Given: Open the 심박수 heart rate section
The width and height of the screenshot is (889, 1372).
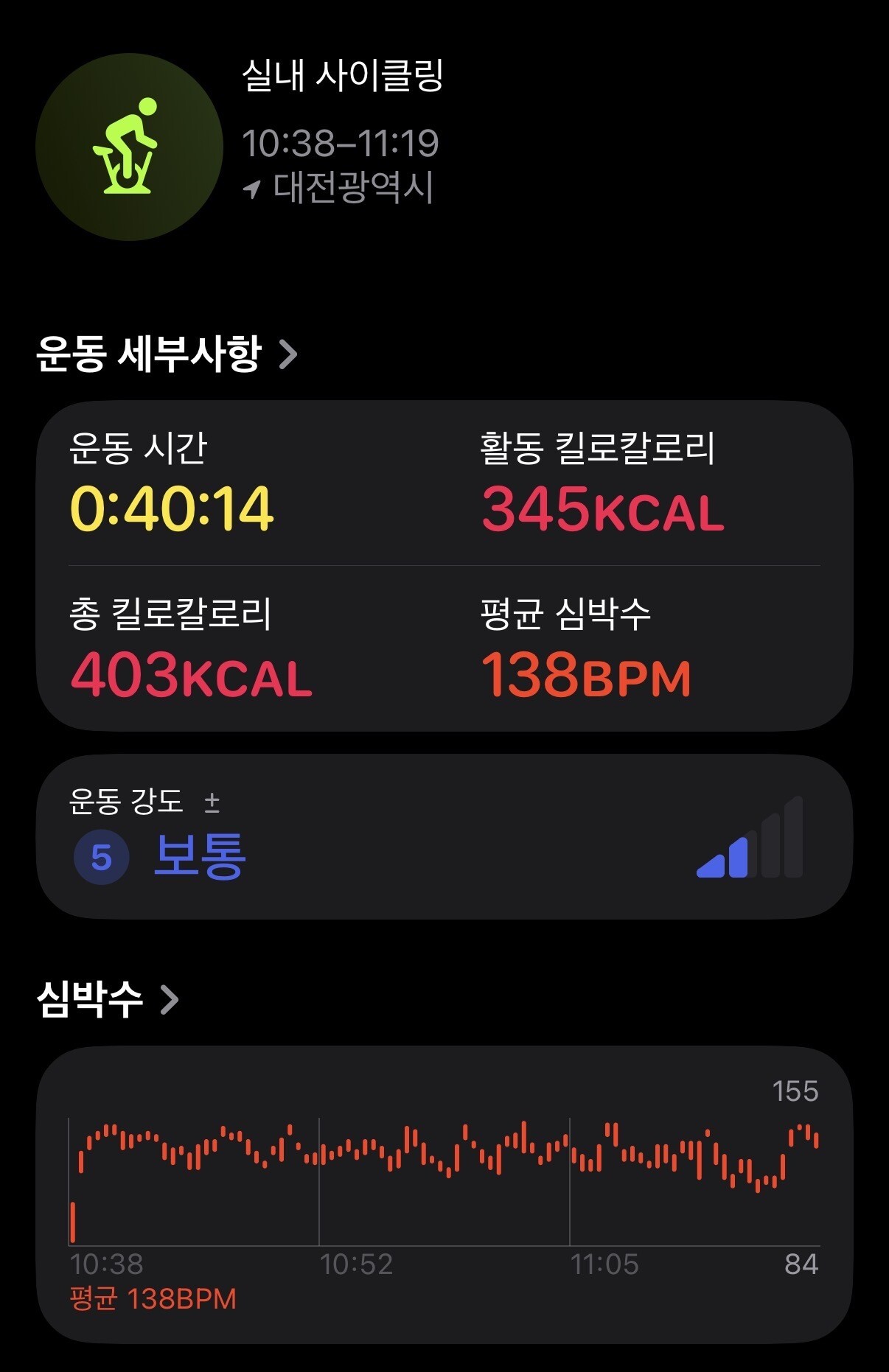Looking at the screenshot, I should tap(108, 1000).
